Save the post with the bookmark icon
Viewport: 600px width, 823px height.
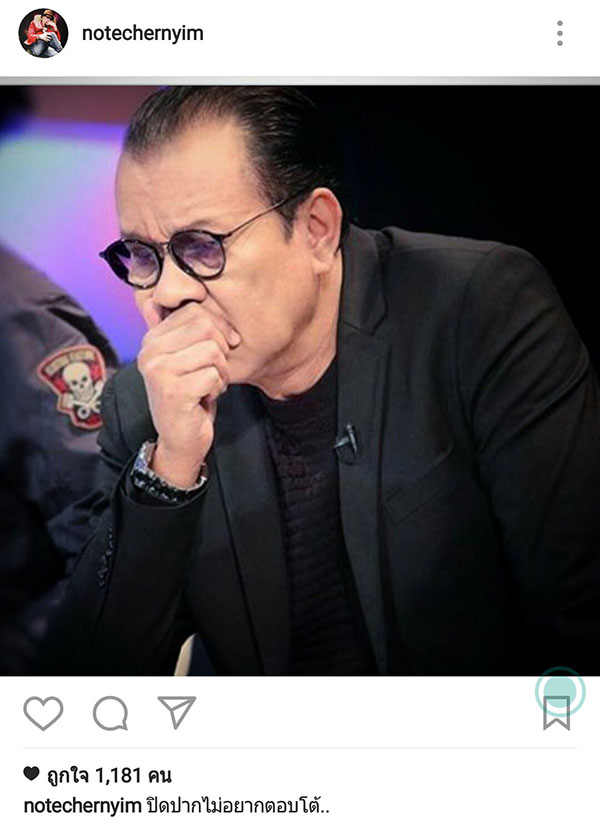coord(556,712)
